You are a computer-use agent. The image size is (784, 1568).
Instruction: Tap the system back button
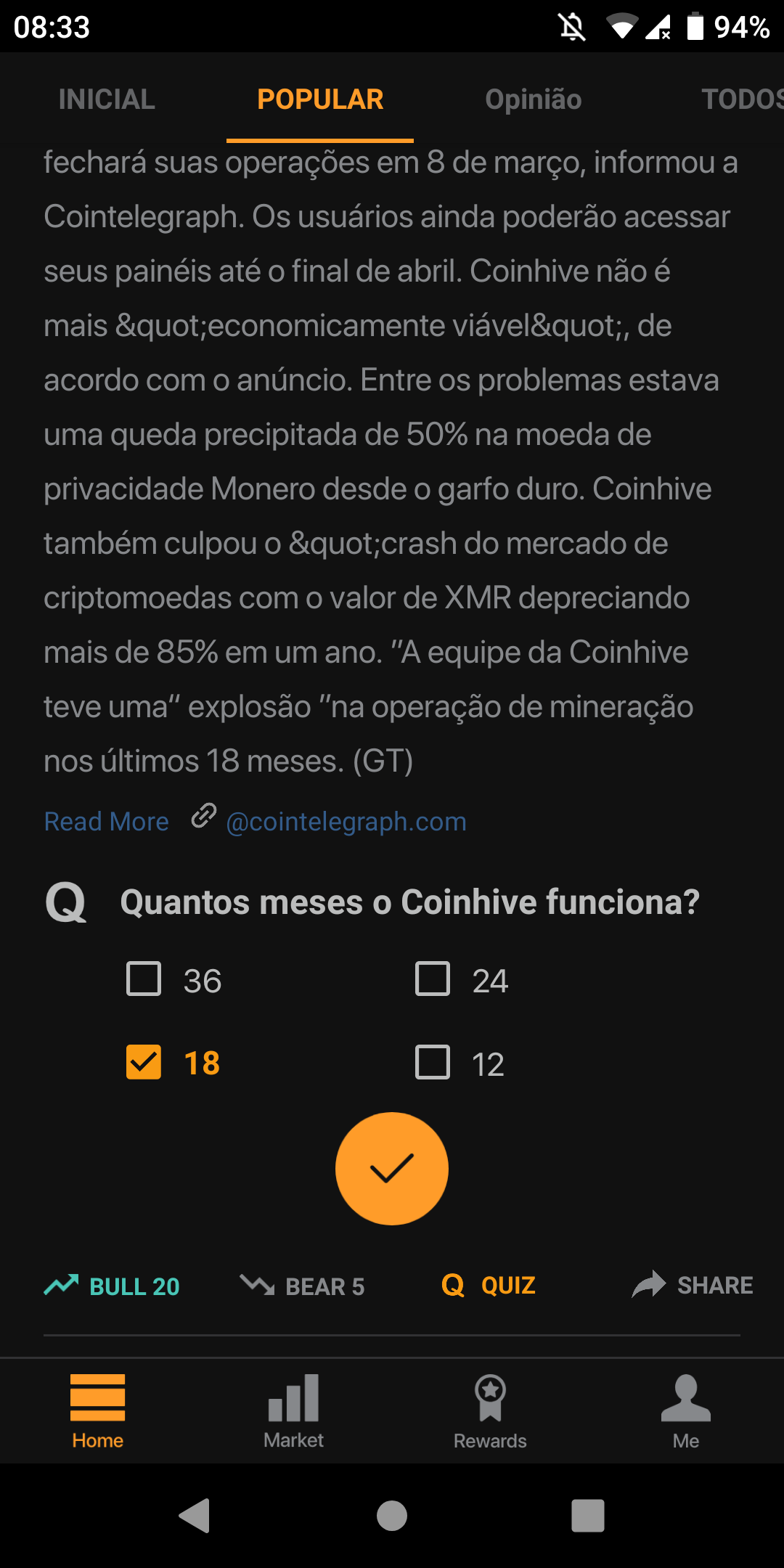coord(195,1516)
